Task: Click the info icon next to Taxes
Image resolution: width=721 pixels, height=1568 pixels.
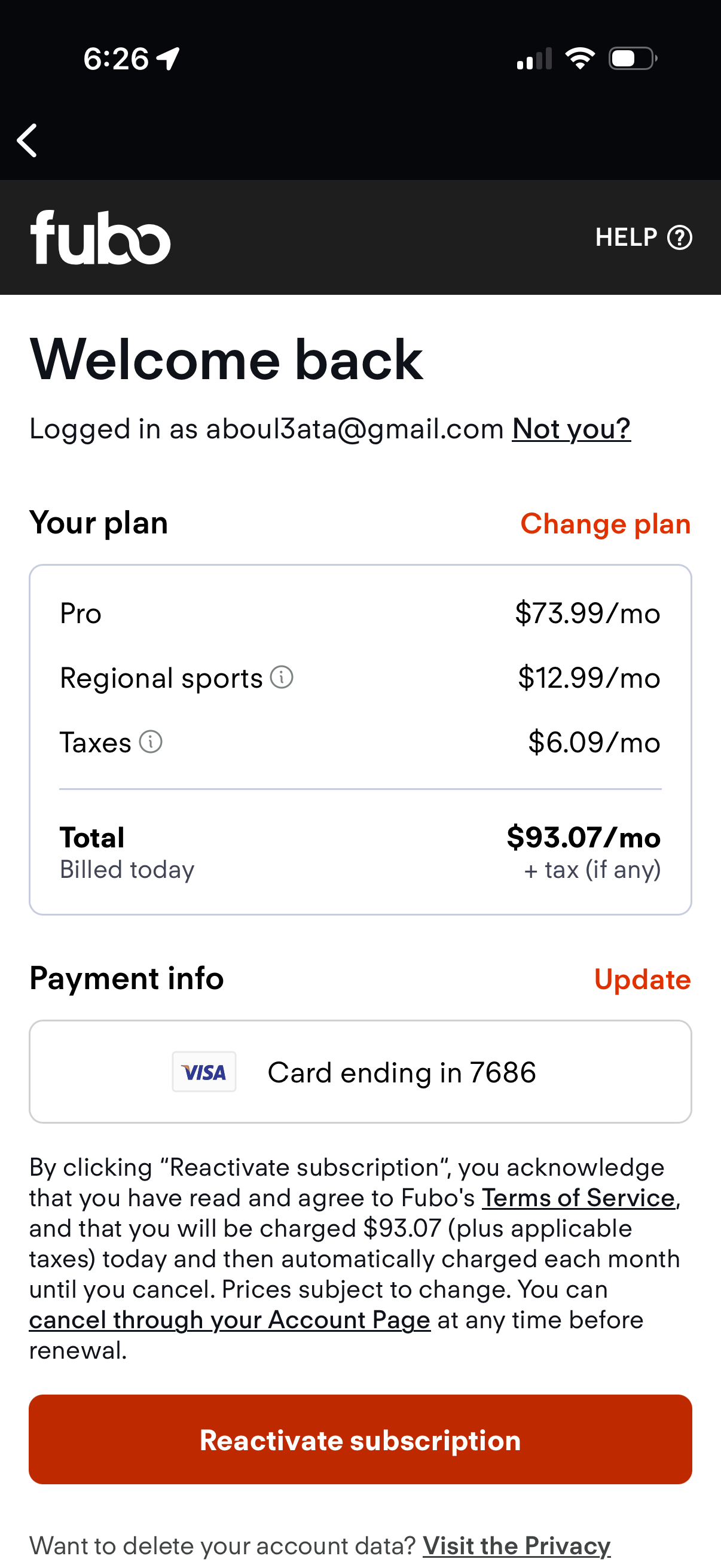Action: (150, 742)
